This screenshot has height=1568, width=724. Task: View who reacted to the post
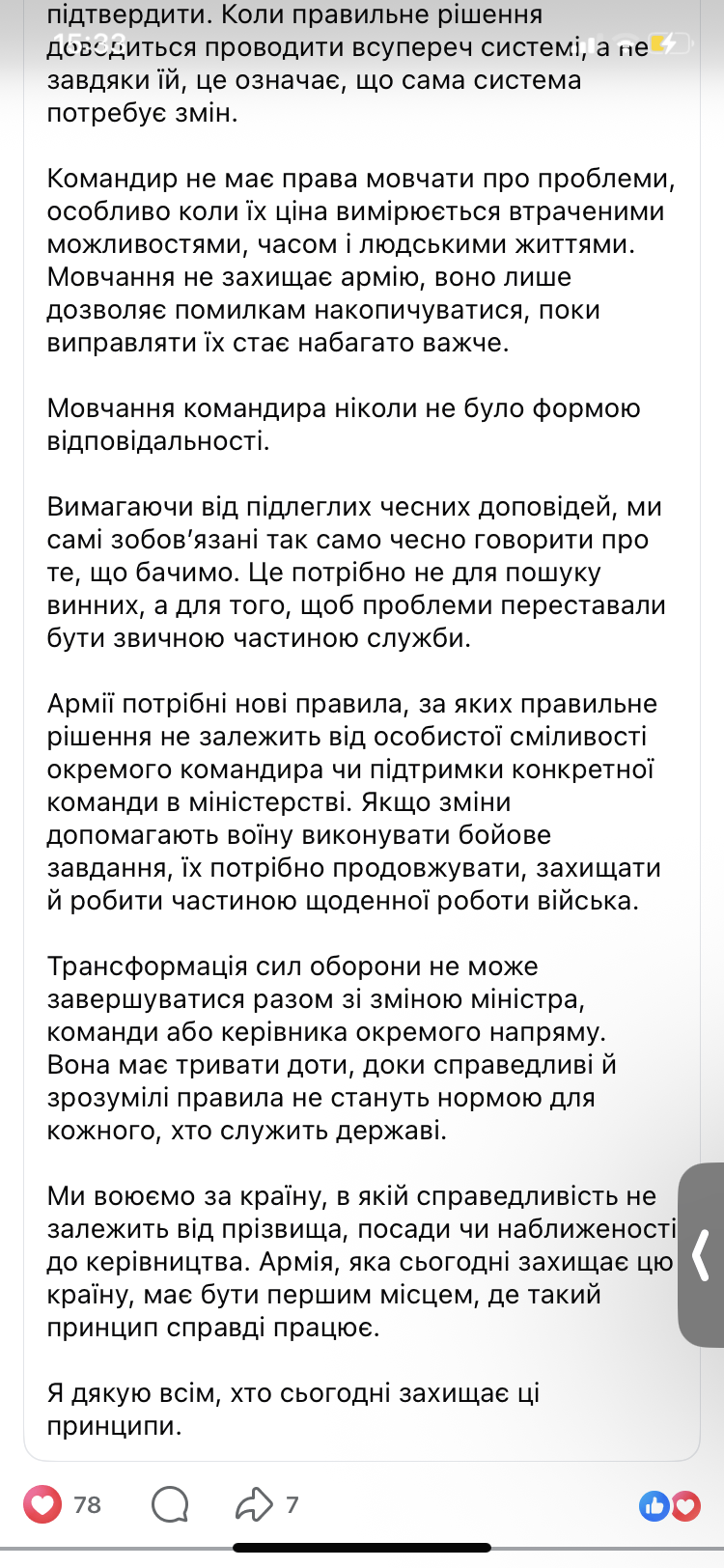pyautogui.click(x=670, y=1504)
